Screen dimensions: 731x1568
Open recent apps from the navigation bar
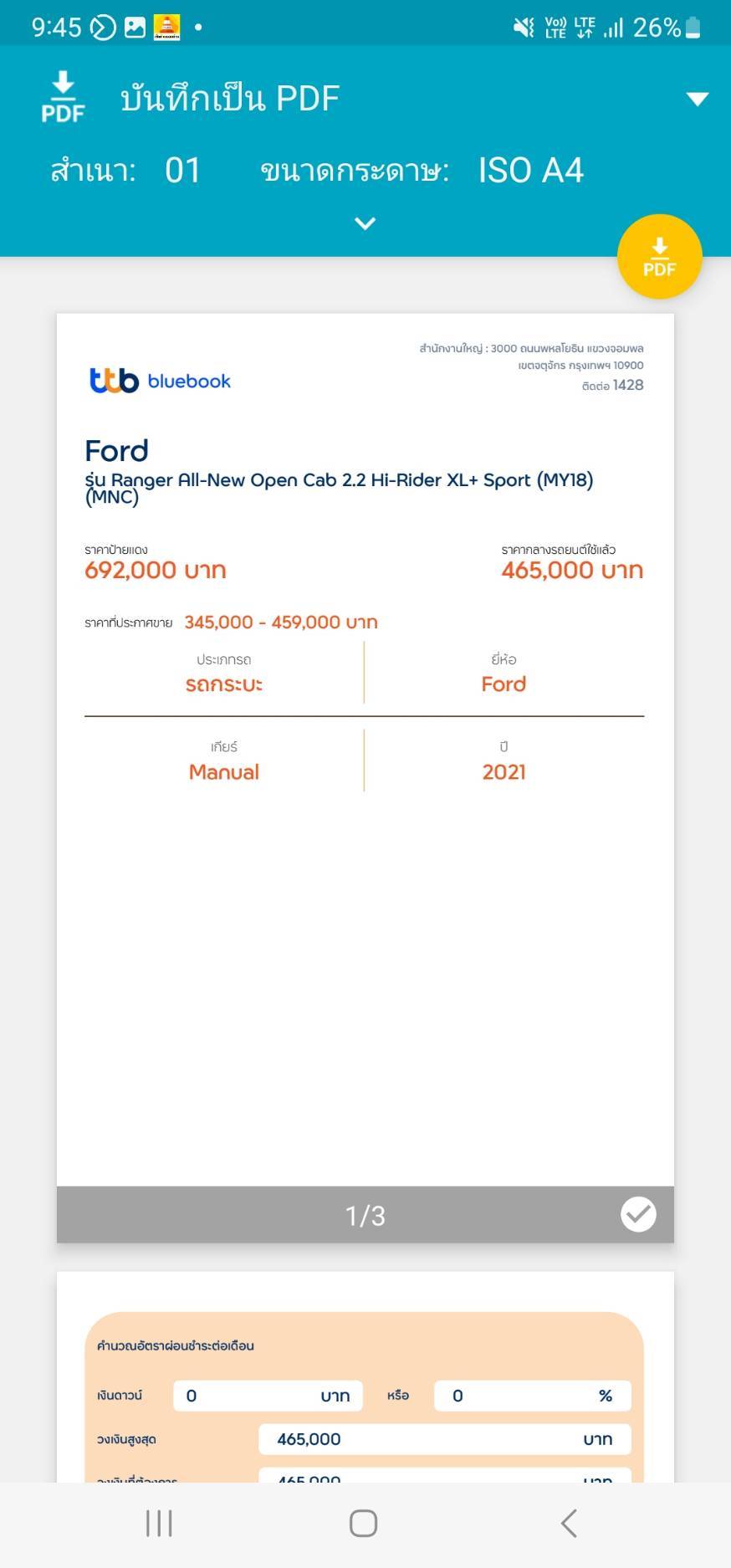click(x=159, y=1524)
